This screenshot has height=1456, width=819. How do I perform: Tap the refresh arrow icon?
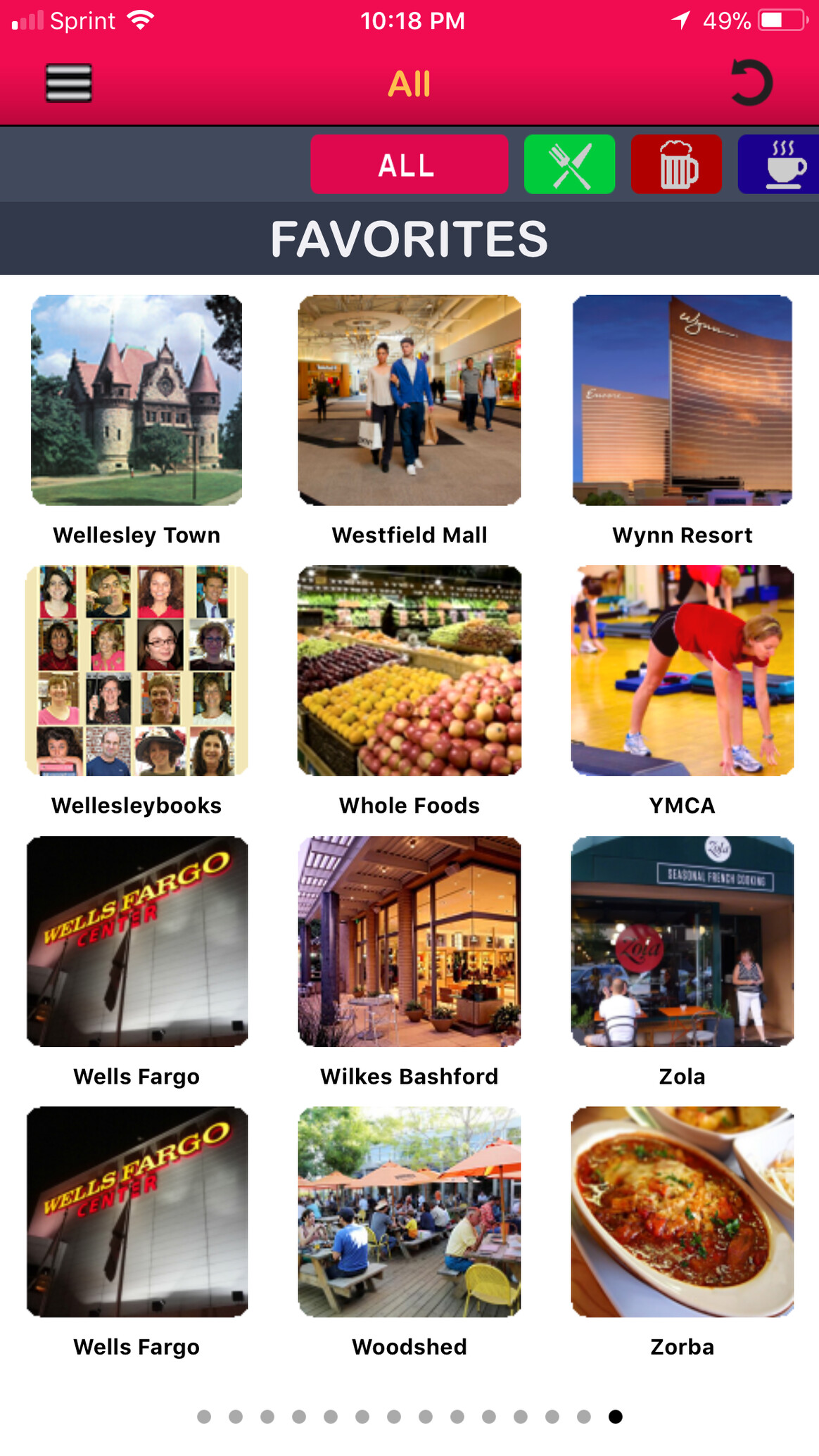(x=751, y=83)
